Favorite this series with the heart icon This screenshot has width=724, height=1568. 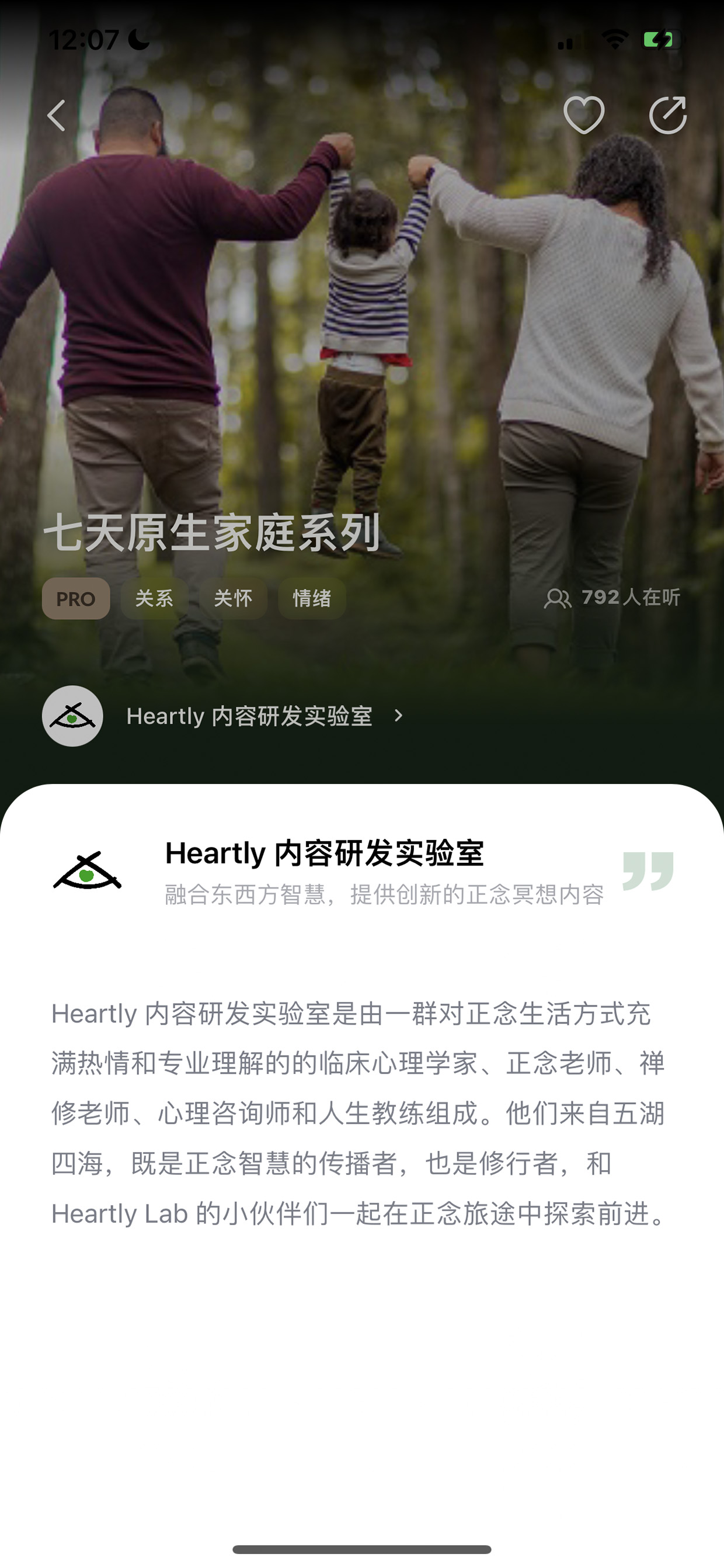click(x=583, y=115)
